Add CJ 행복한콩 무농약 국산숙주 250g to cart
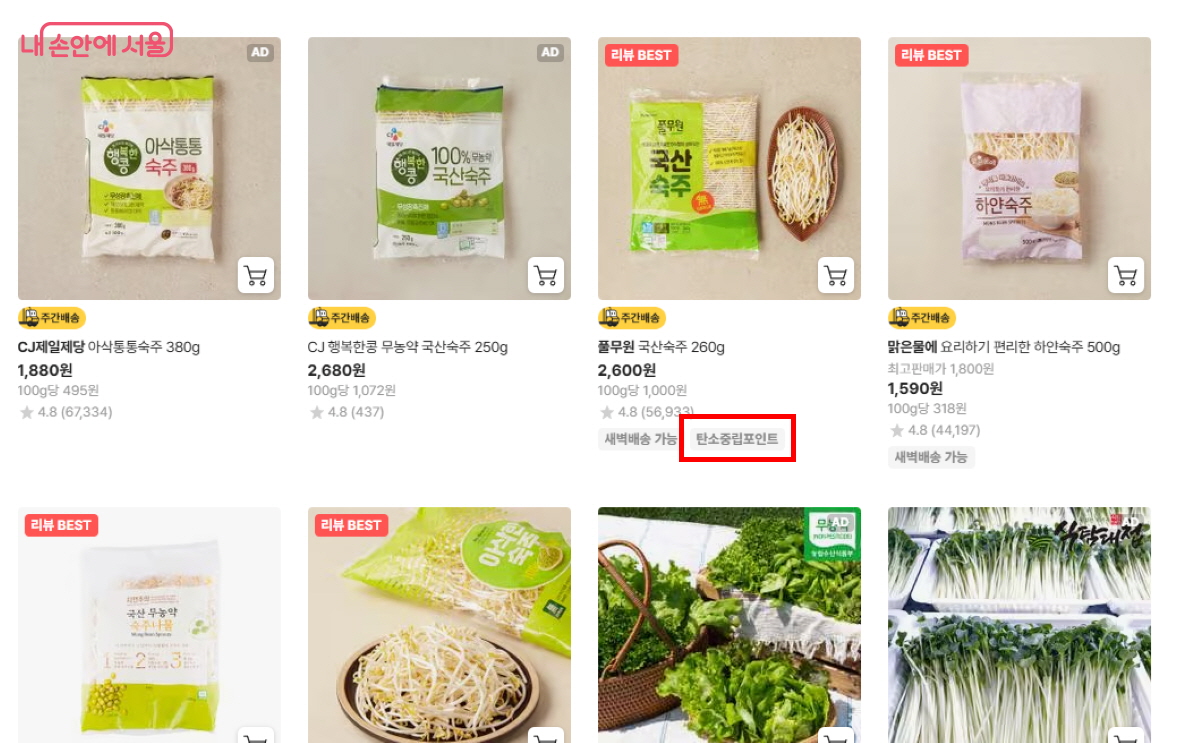 (x=545, y=275)
